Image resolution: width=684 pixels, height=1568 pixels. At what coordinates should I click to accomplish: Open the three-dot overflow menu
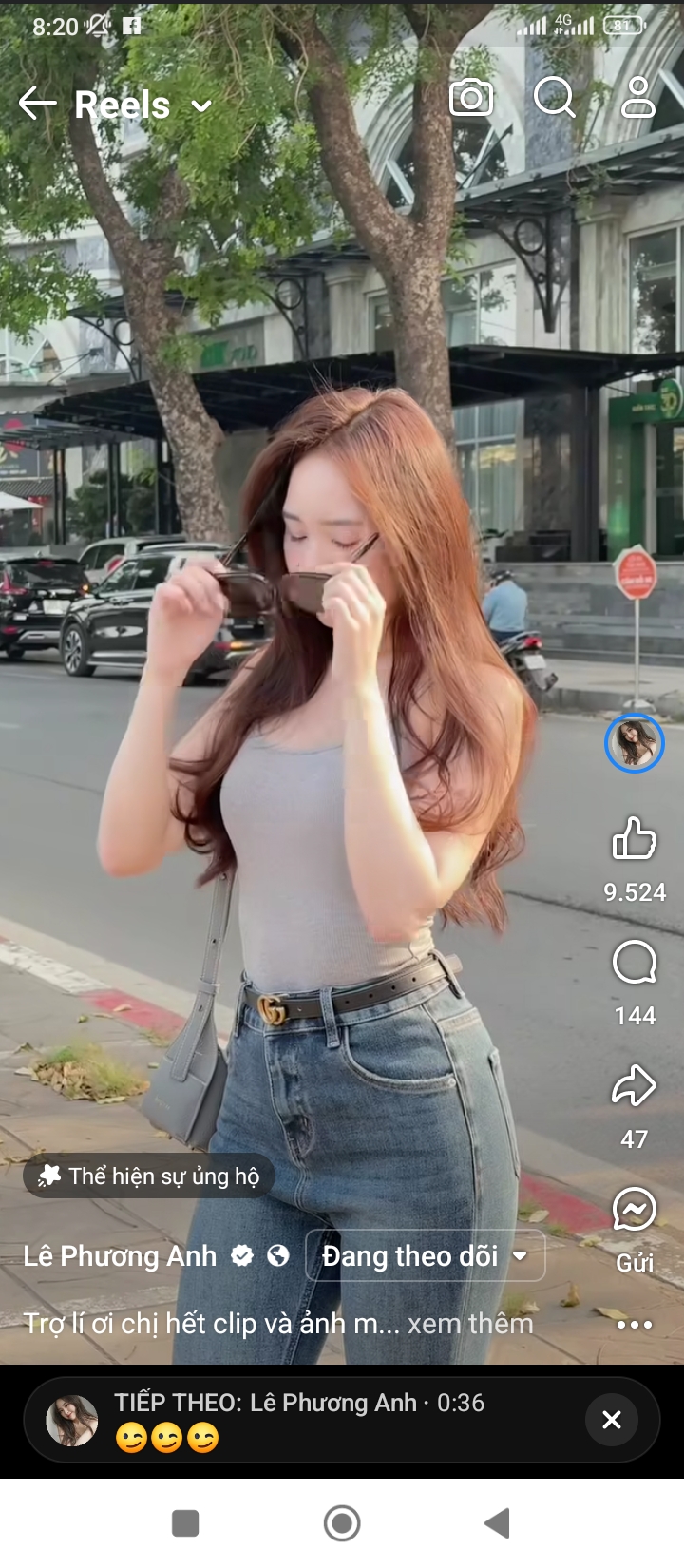click(634, 1324)
